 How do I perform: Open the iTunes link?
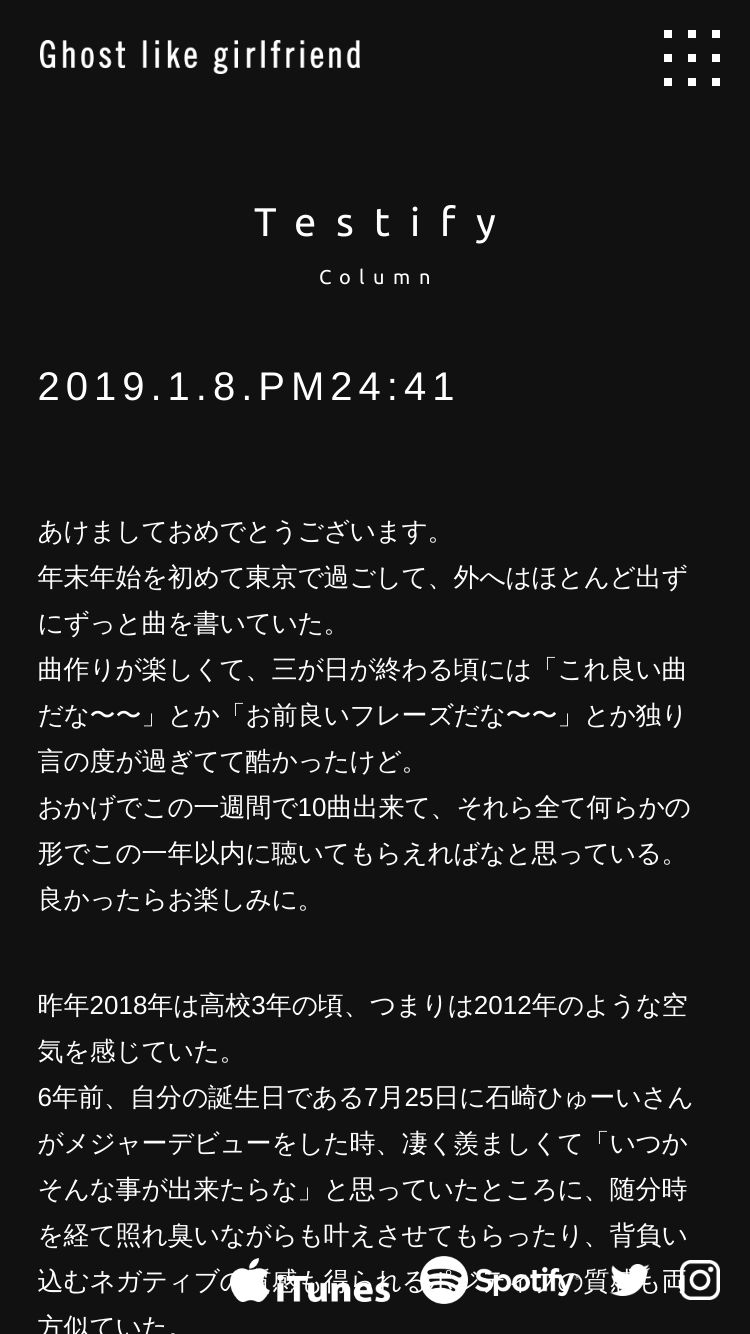[310, 1282]
